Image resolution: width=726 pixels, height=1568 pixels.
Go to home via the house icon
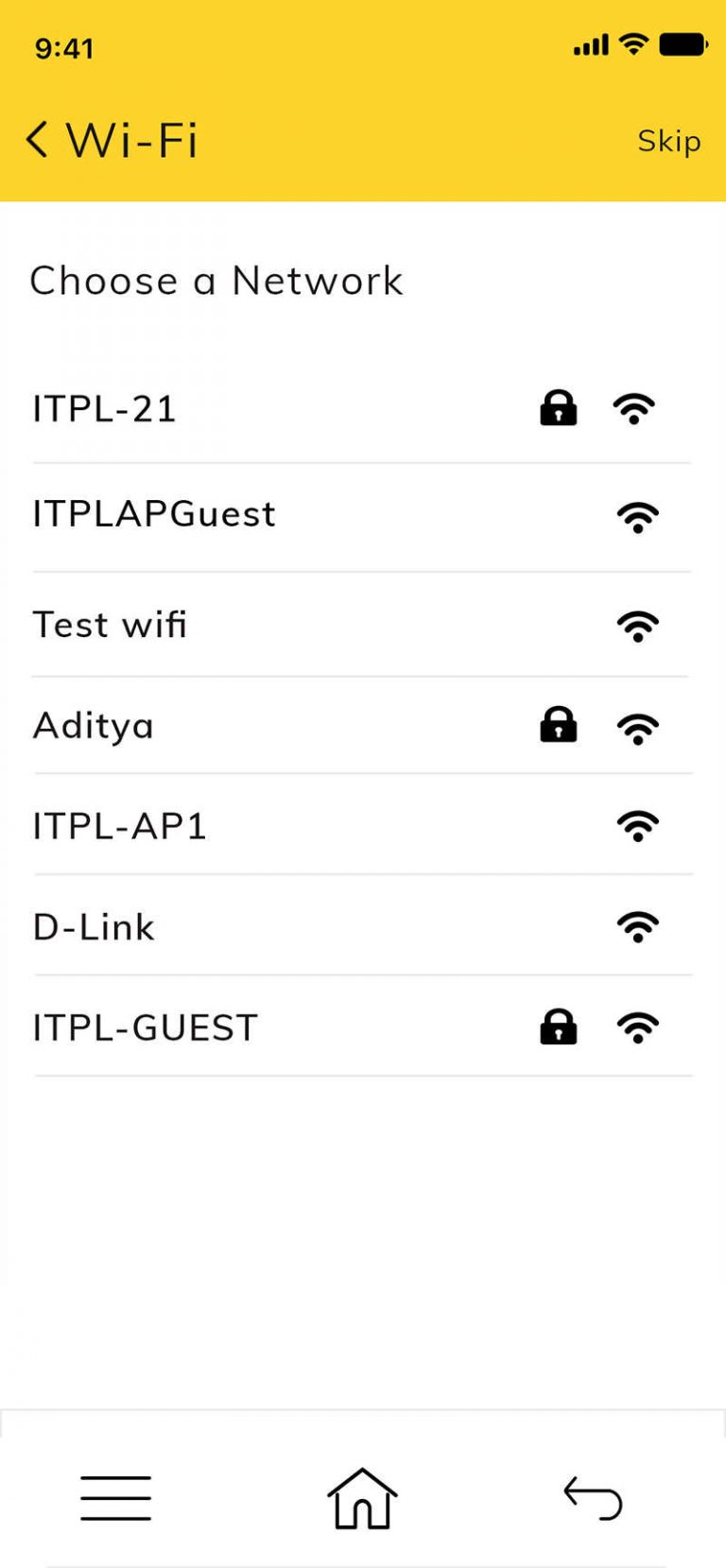click(x=362, y=1498)
